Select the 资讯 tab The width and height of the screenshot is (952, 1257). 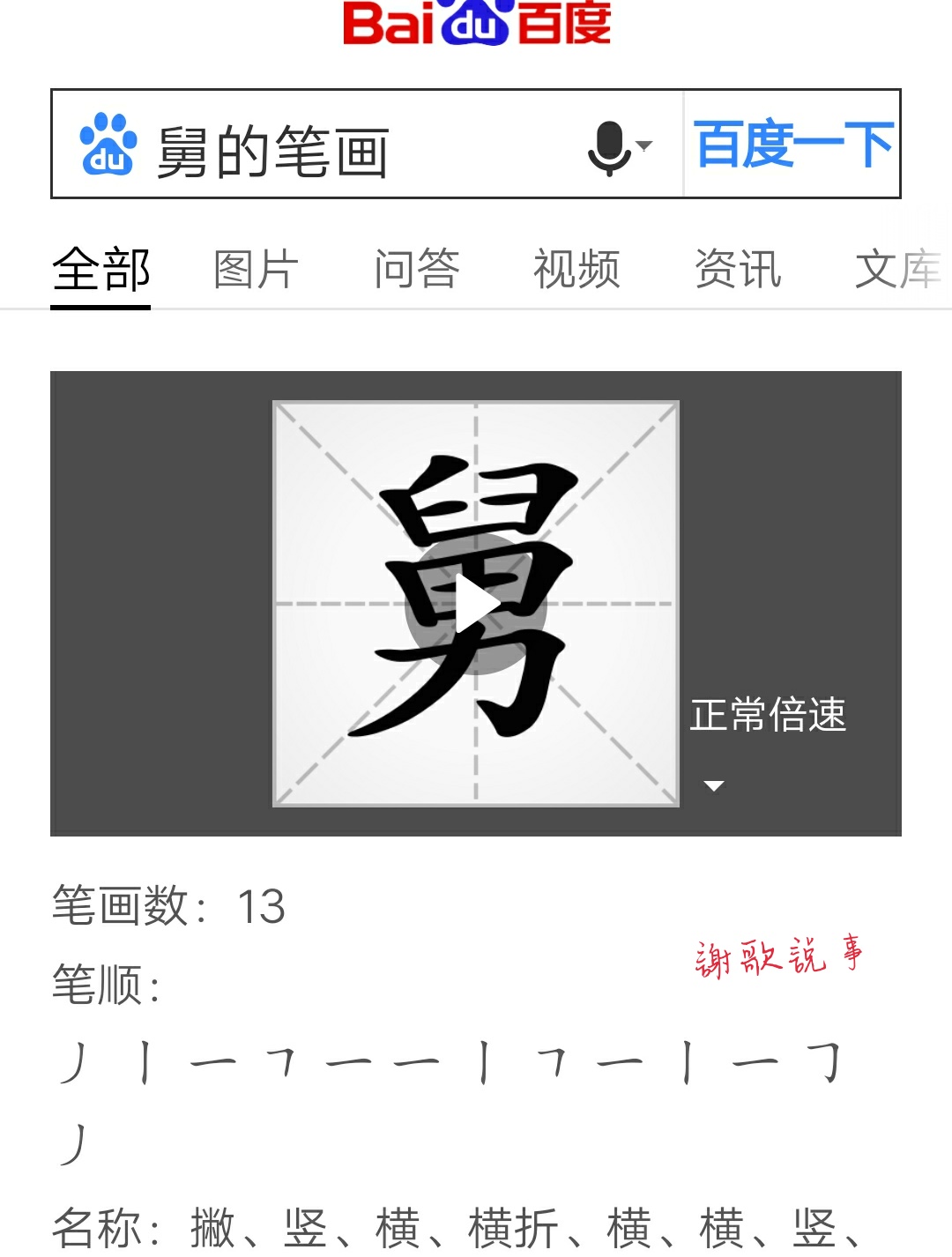738,270
